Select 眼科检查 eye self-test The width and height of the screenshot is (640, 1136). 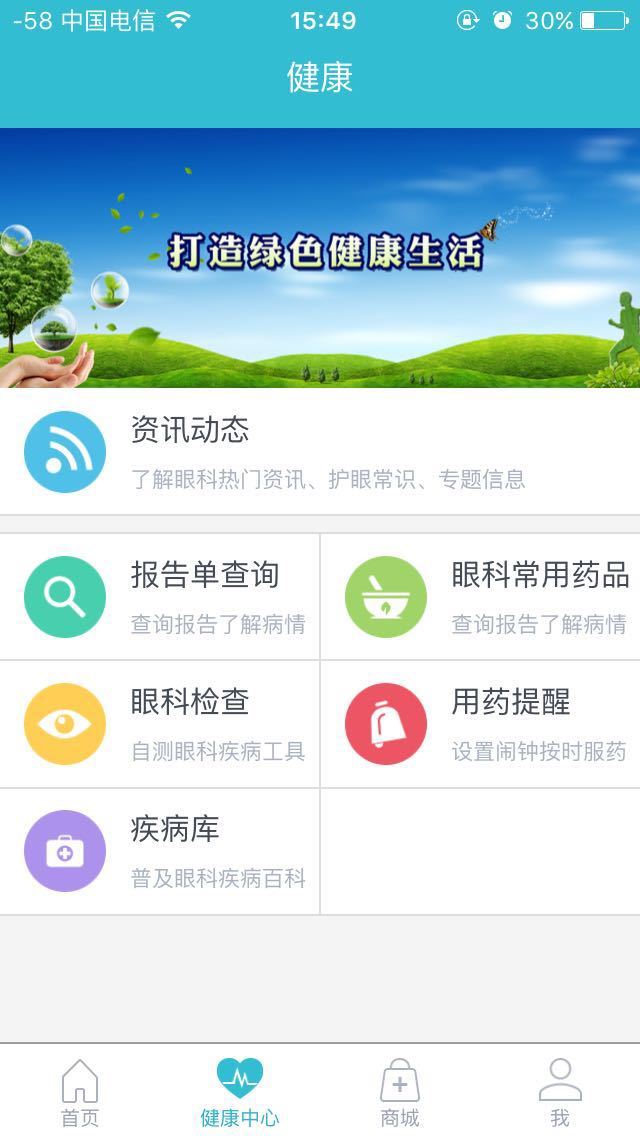click(160, 724)
